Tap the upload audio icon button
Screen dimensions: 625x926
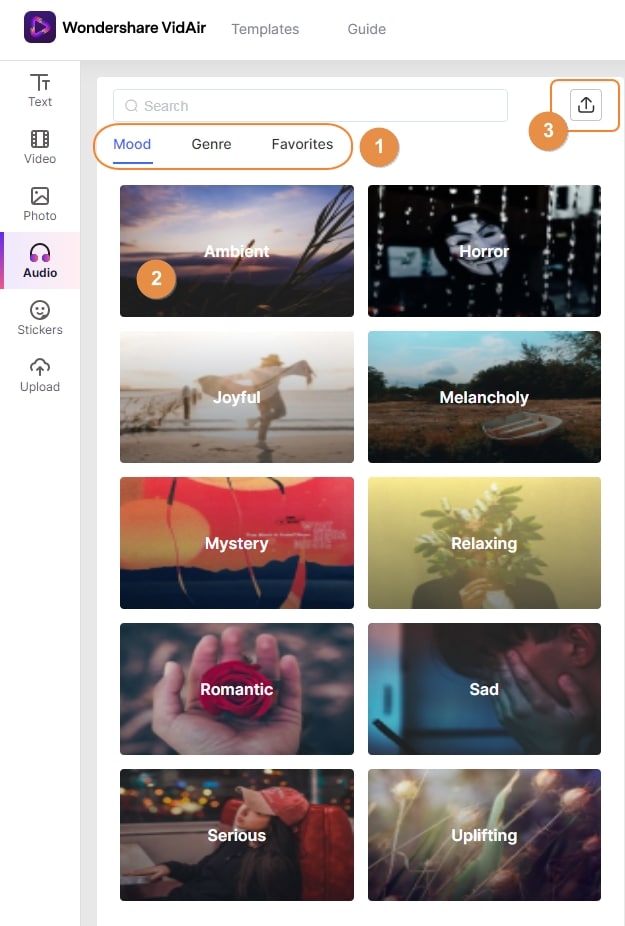[586, 104]
